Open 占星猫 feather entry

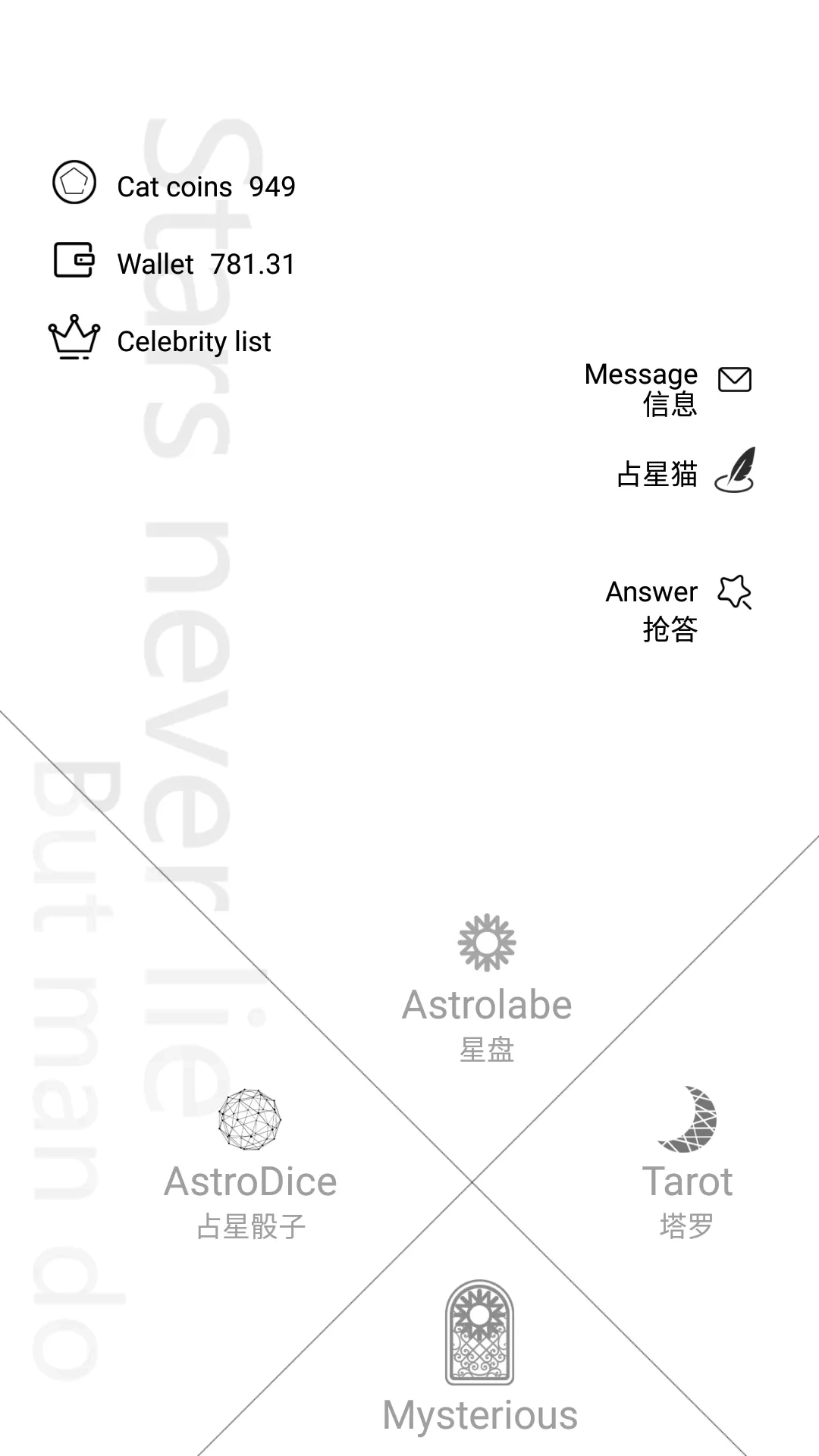click(685, 473)
